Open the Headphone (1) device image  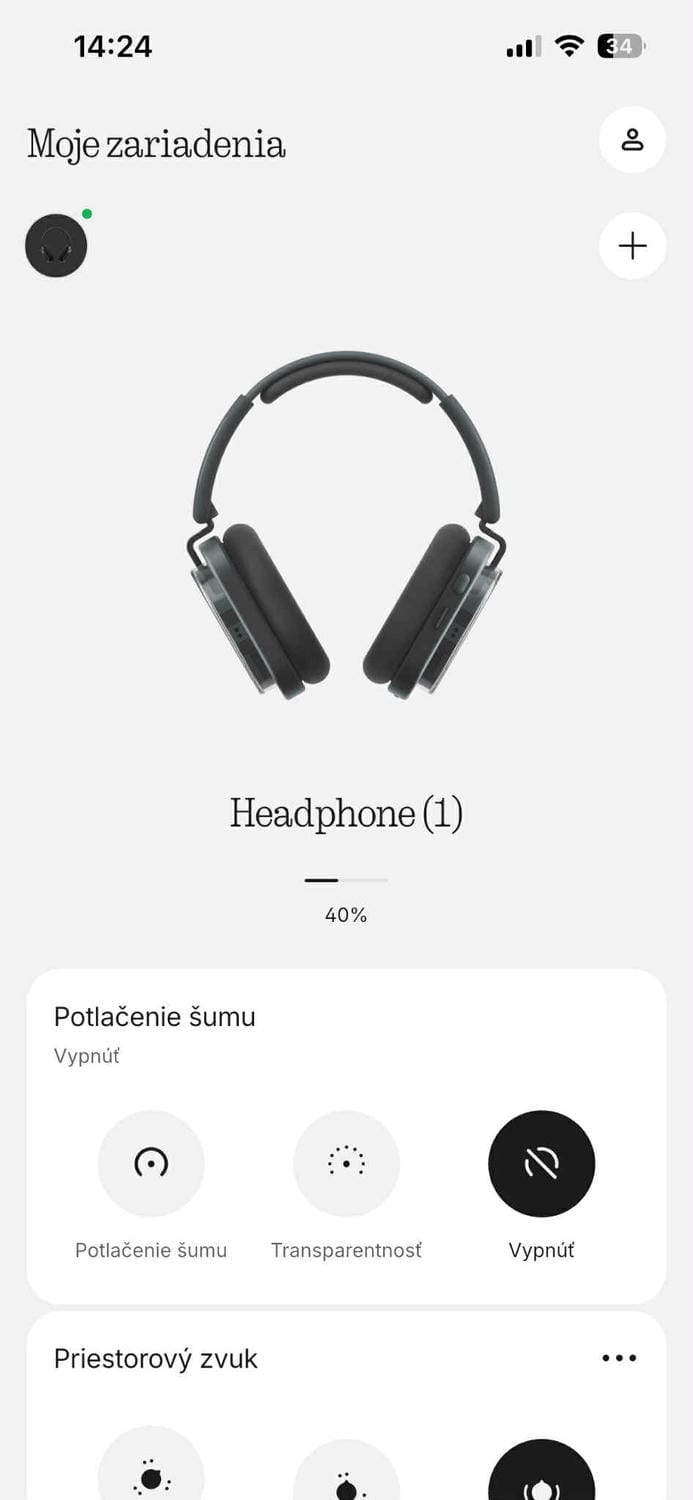tap(346, 525)
